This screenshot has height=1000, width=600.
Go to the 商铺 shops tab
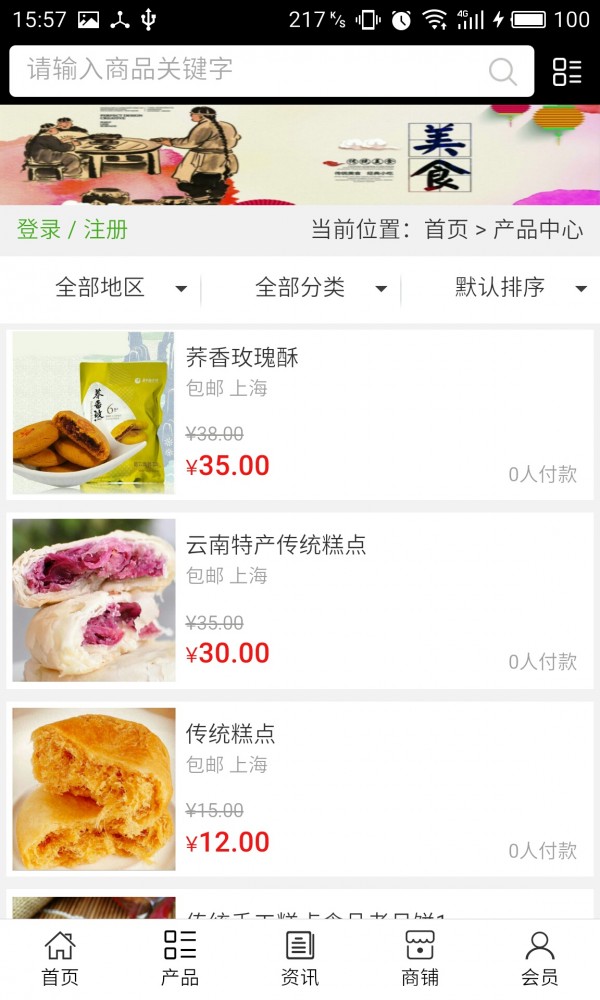[420, 958]
